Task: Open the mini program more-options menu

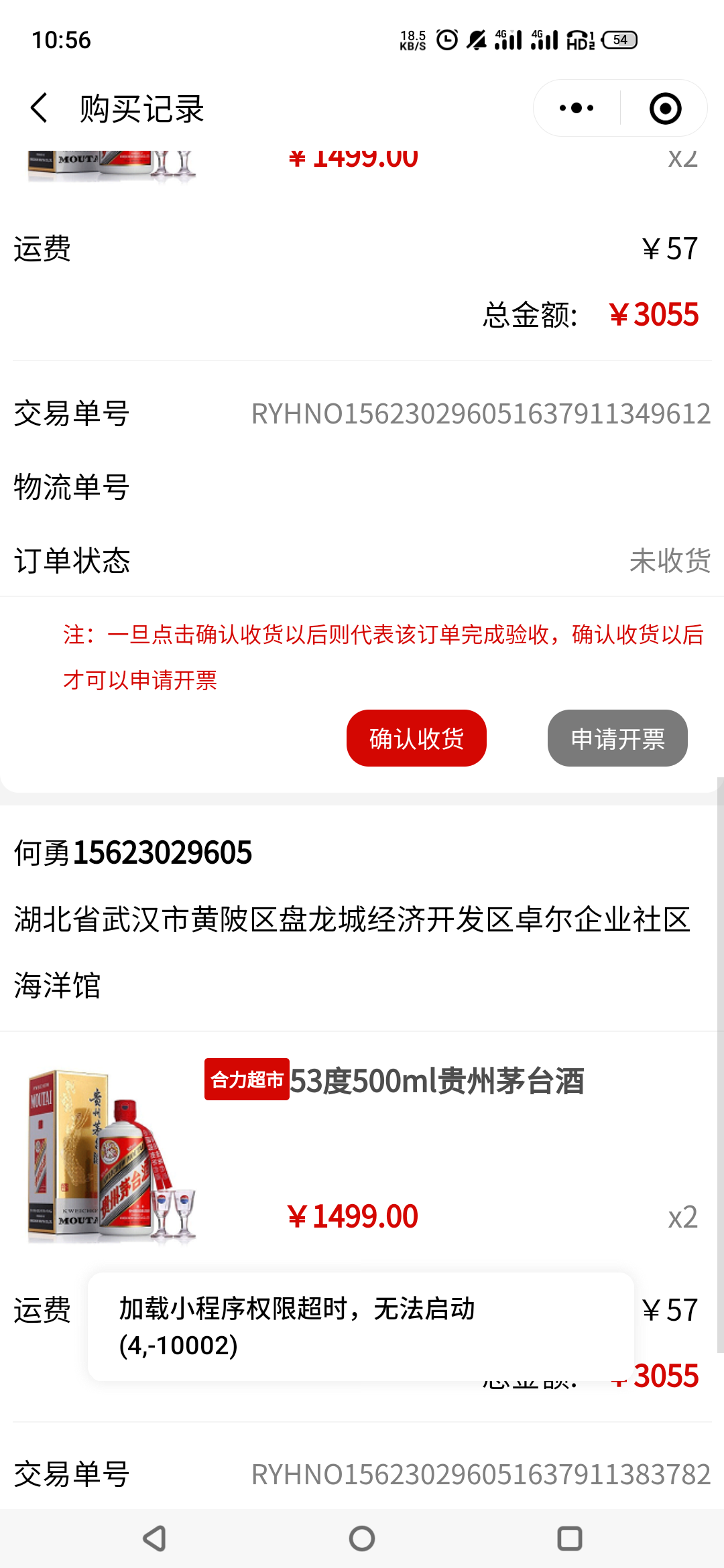Action: click(577, 108)
